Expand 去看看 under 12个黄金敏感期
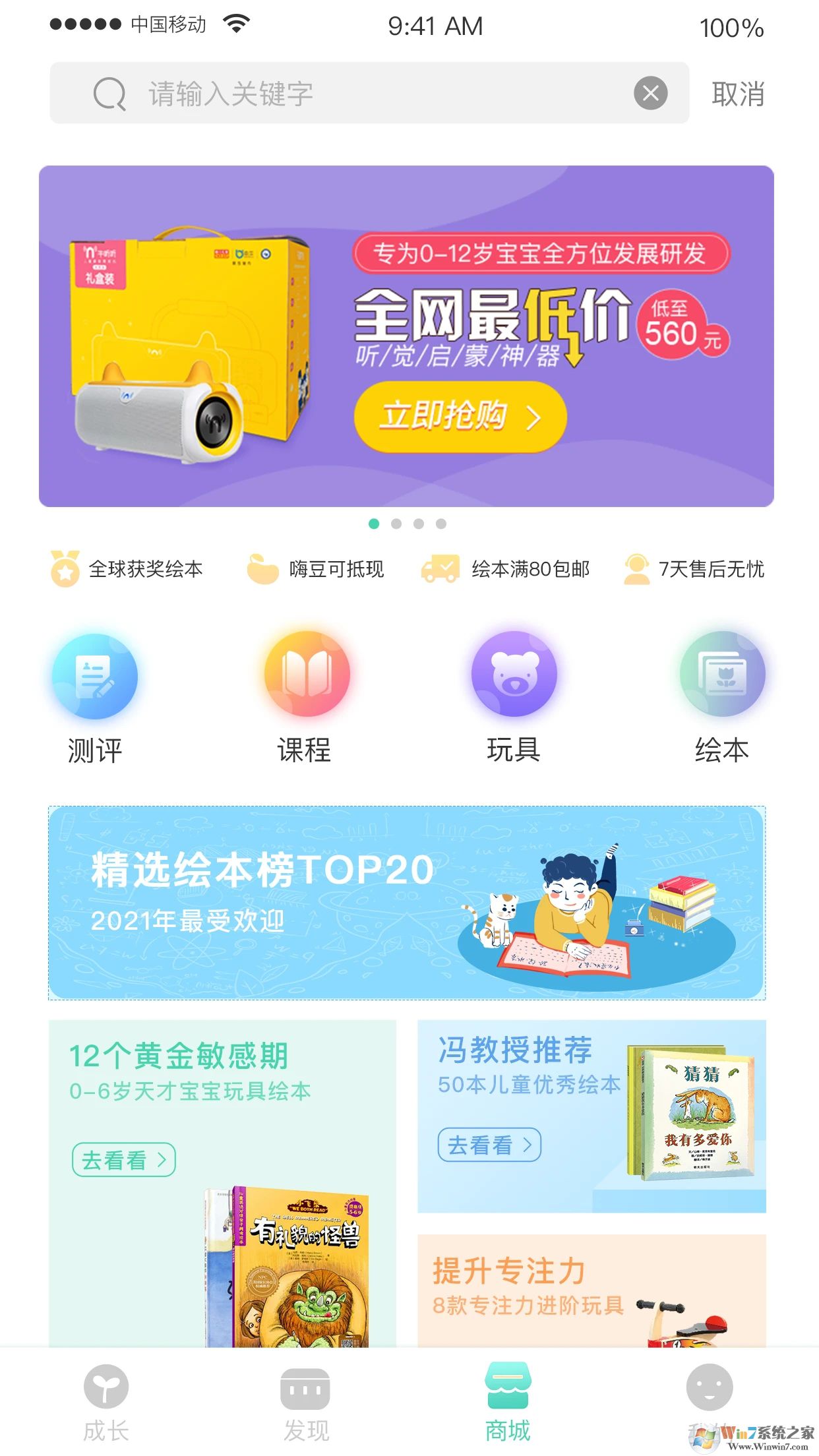 click(124, 1159)
